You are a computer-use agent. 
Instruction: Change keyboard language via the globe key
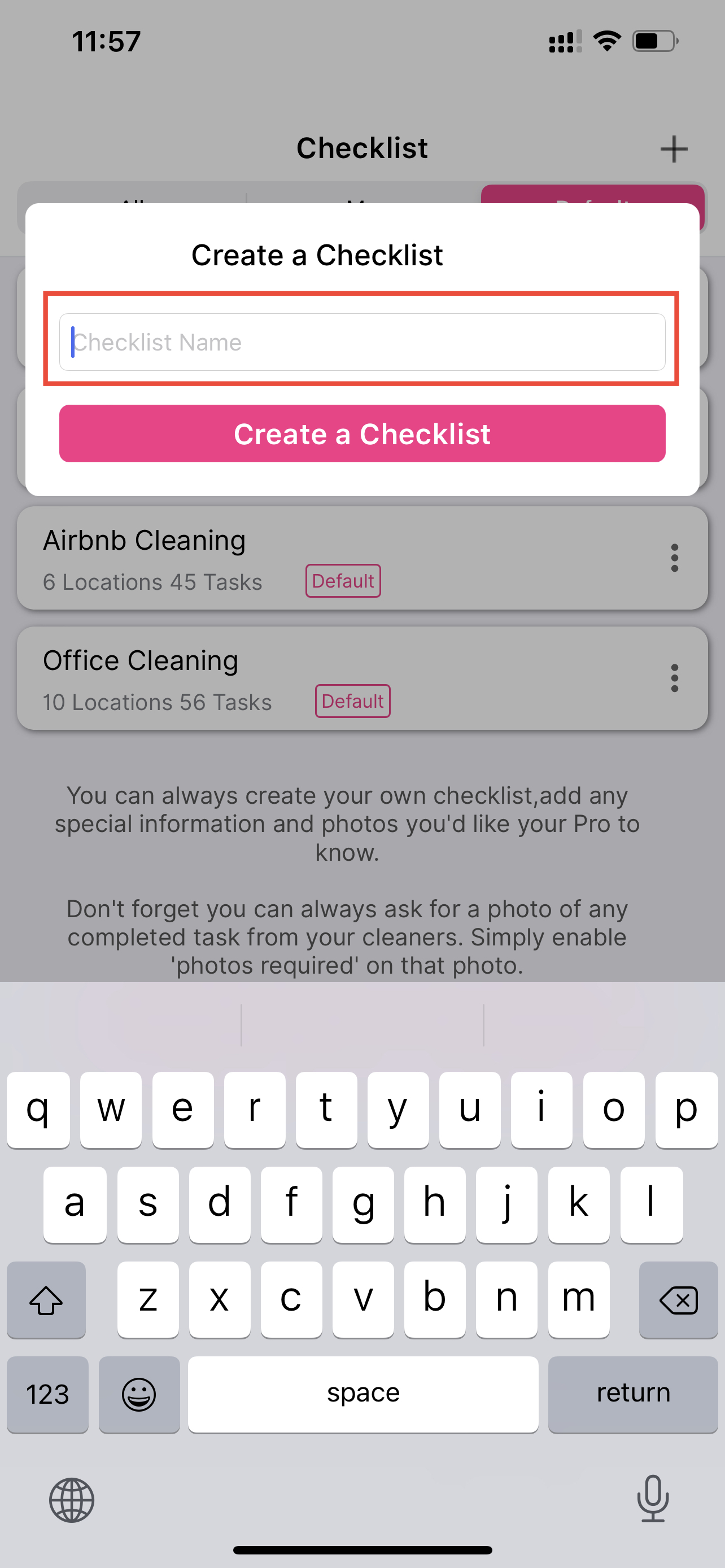72,1500
